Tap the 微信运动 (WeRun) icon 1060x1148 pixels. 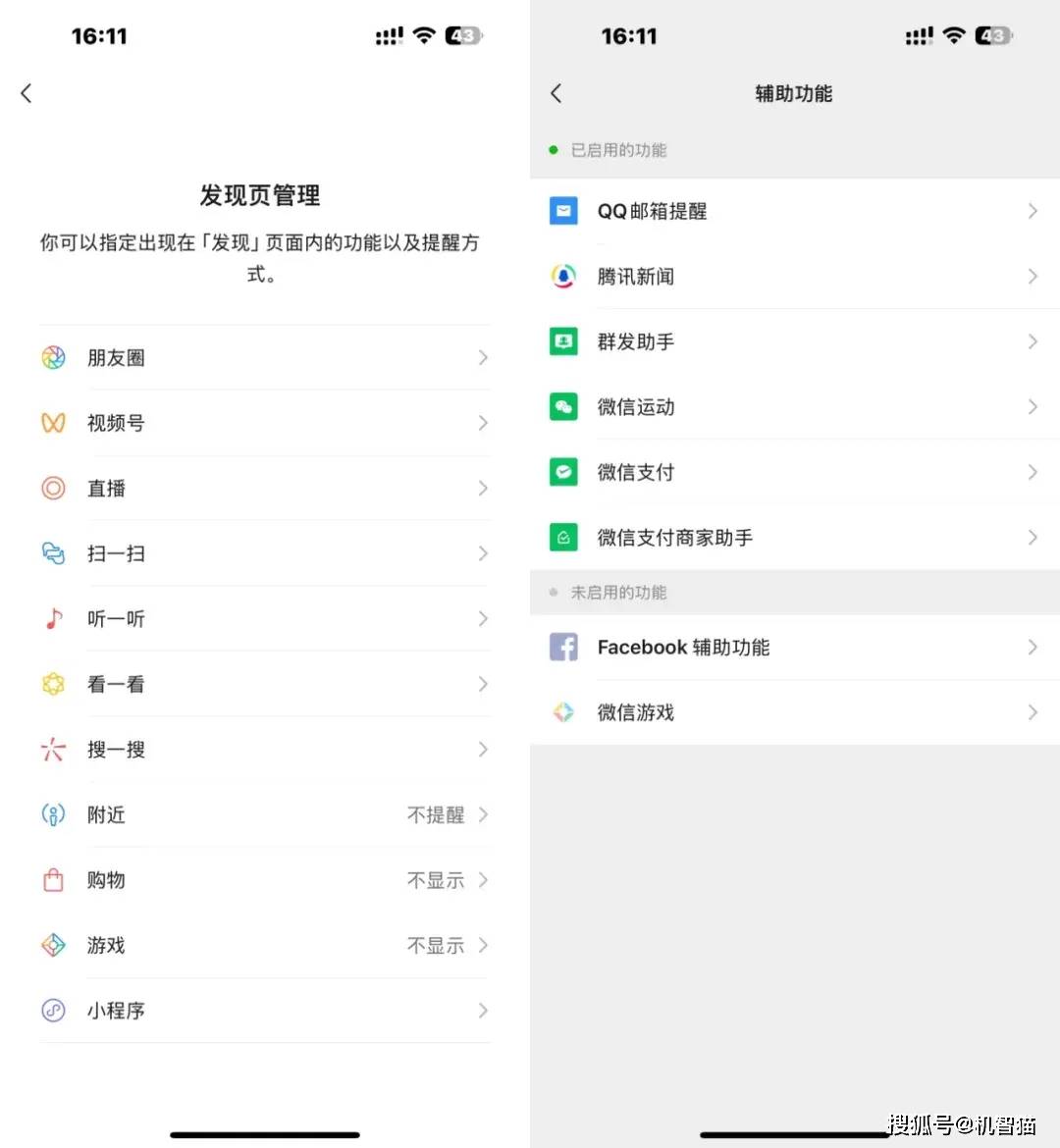click(562, 406)
